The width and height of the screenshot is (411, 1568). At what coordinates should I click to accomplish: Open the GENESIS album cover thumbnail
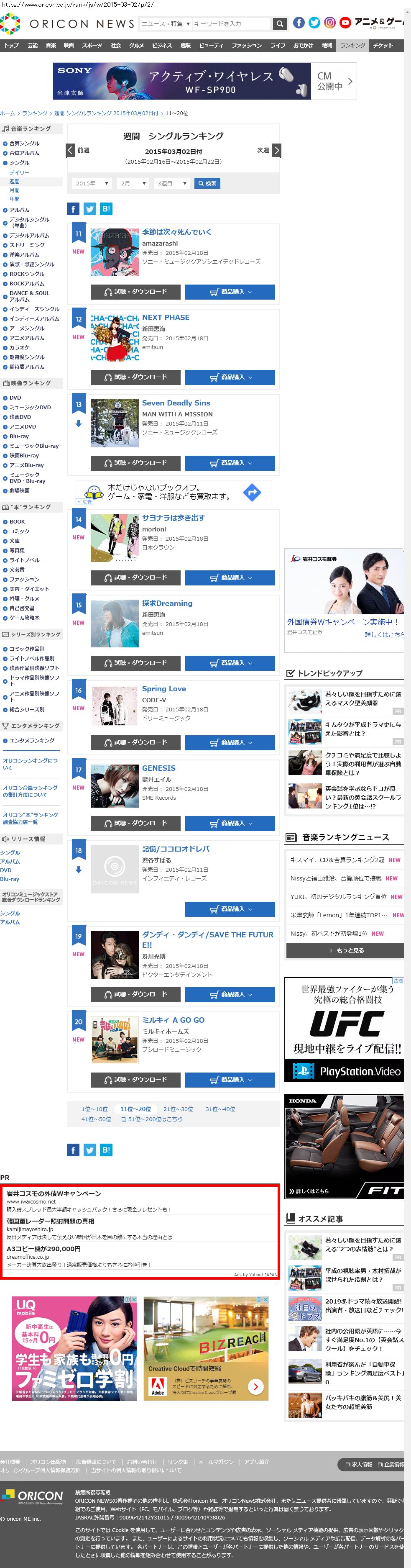pyautogui.click(x=114, y=786)
